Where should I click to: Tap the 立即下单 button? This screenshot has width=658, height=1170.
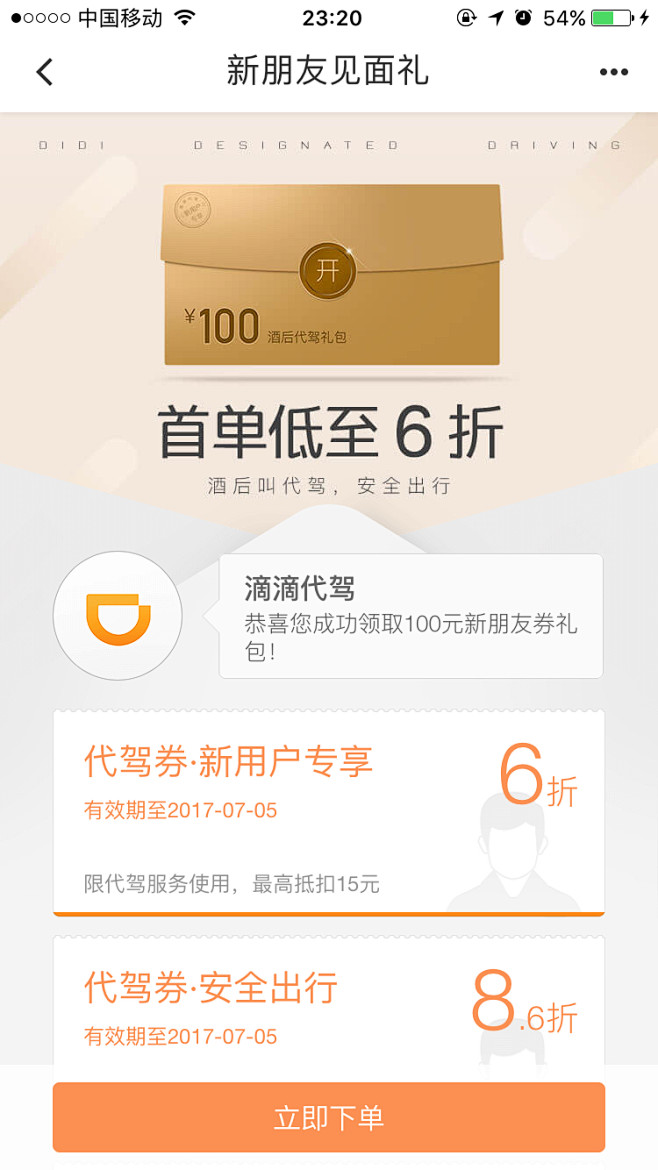329,1117
